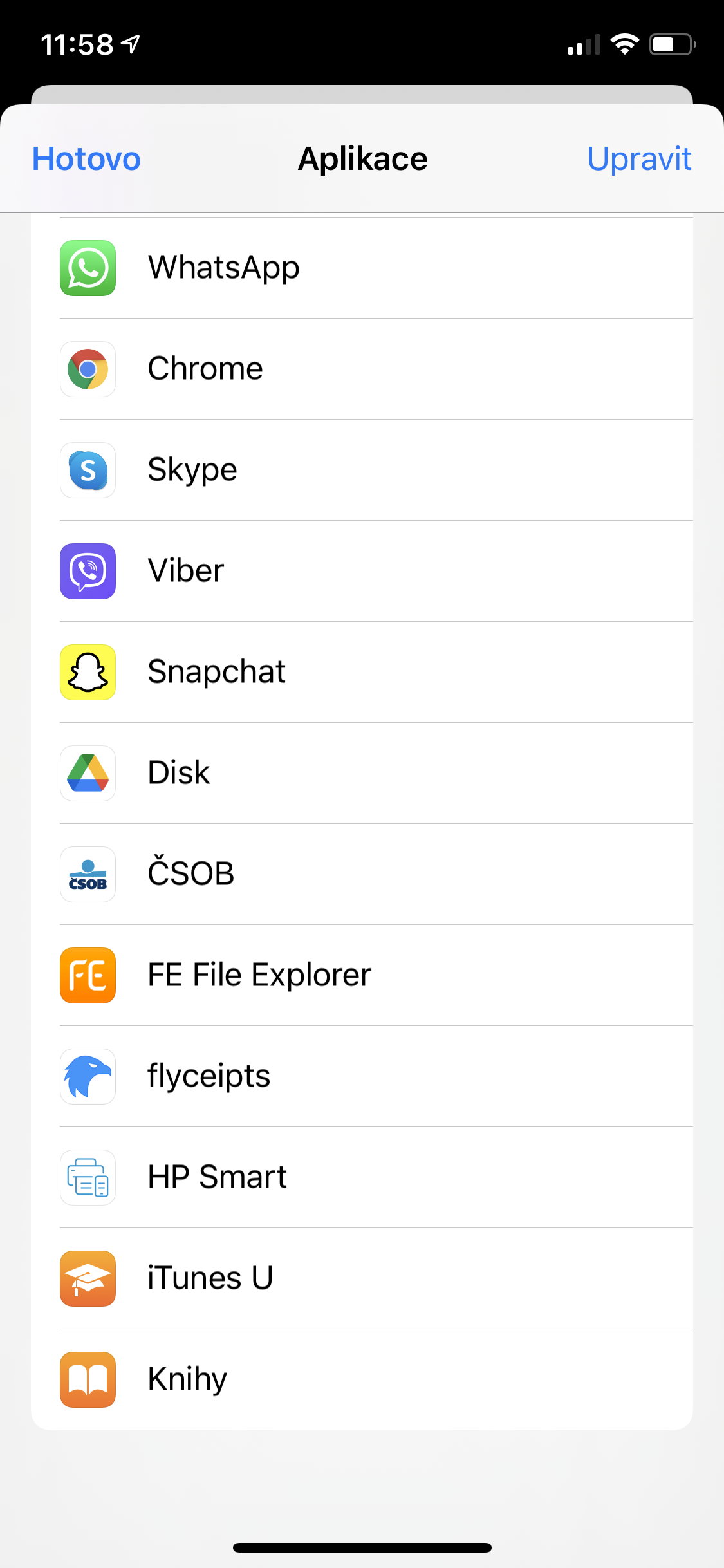Viewport: 724px width, 1568px height.
Task: Tap Hotovo to close the app list
Action: click(x=86, y=159)
